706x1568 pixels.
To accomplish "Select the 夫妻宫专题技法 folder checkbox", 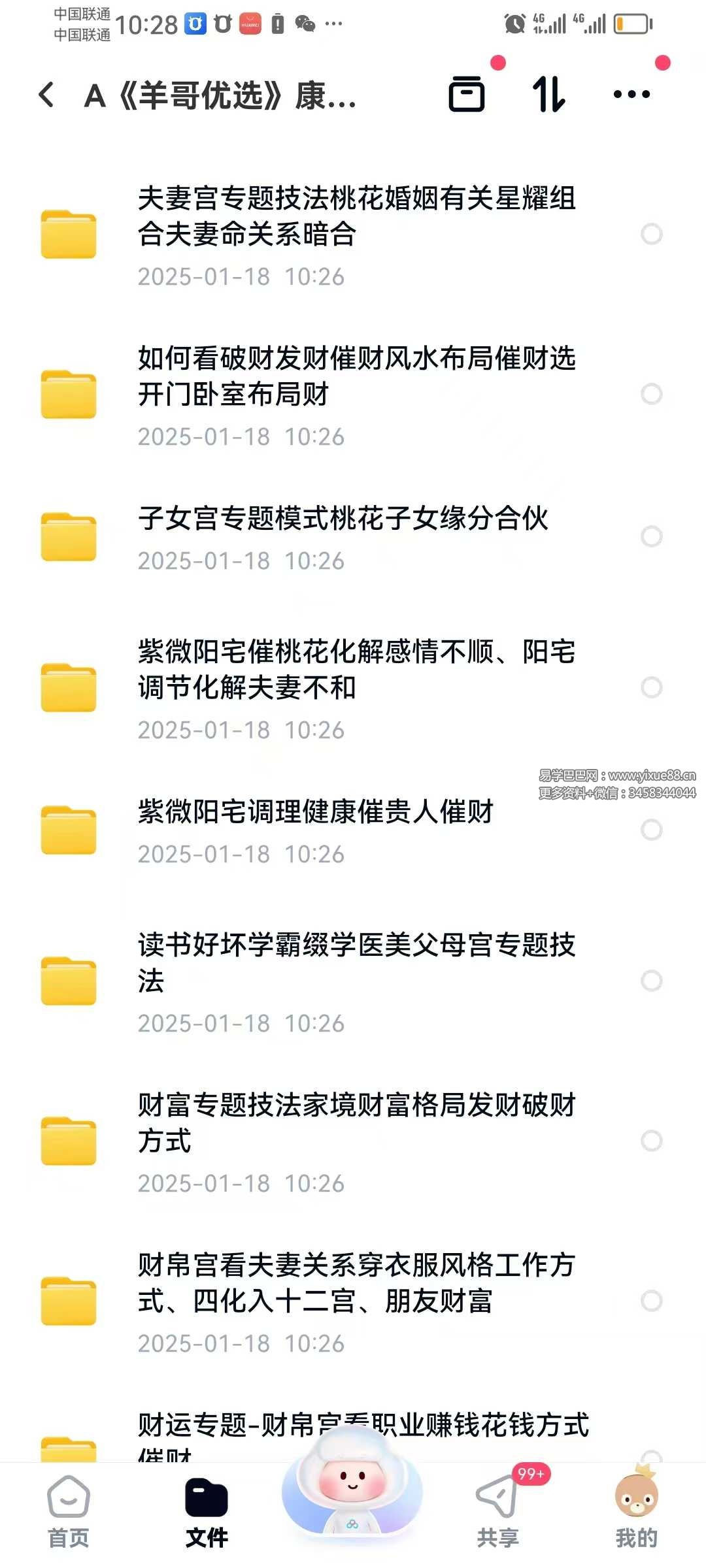I will tap(651, 234).
